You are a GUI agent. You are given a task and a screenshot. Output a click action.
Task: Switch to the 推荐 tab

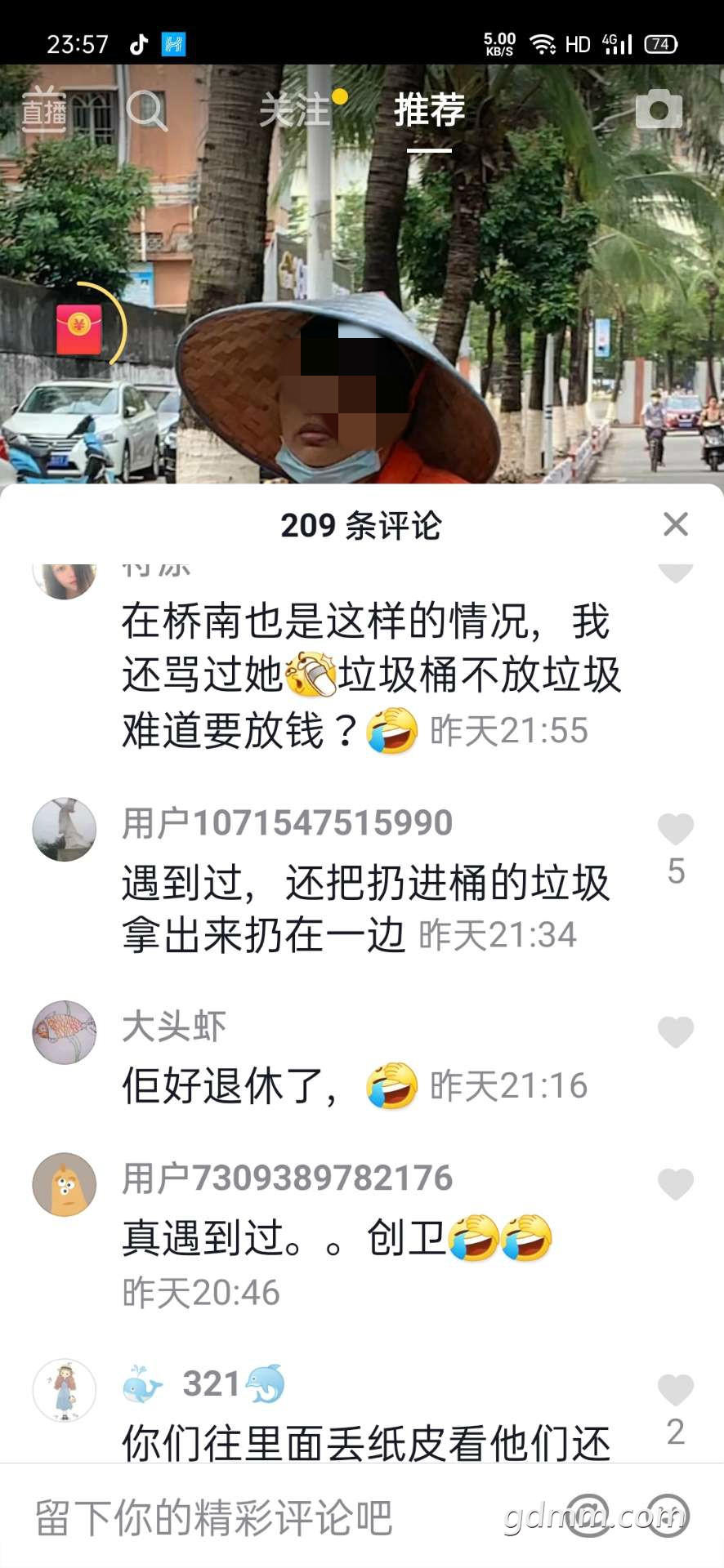coord(429,109)
